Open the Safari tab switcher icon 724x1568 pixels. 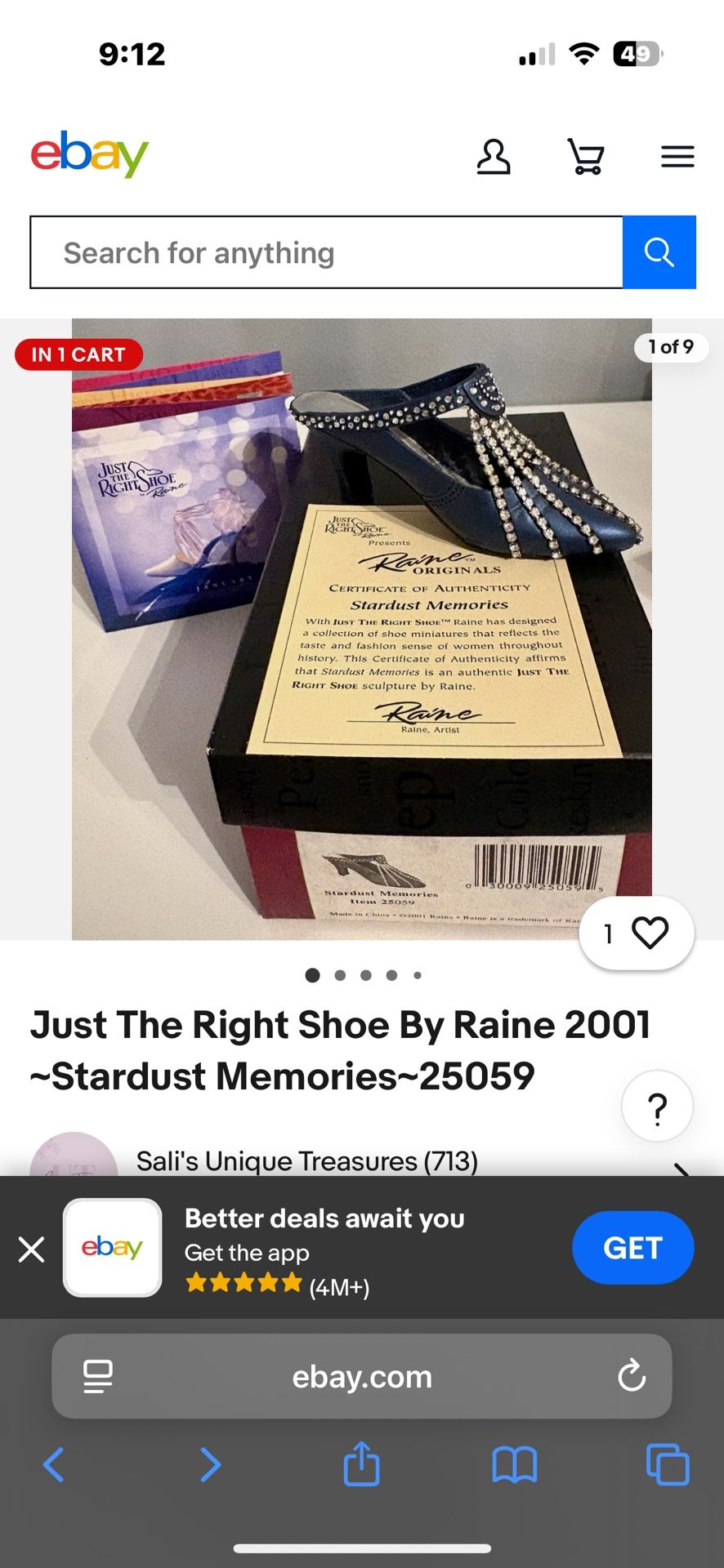coord(666,1464)
